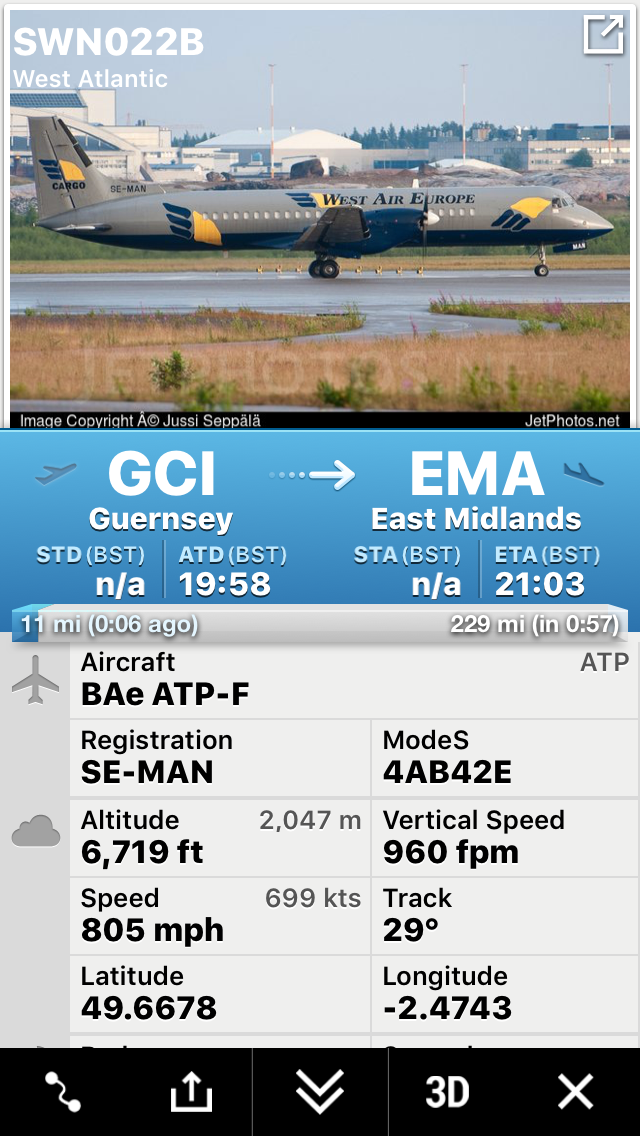View the West Air Europe aircraft photo

pos(320,230)
